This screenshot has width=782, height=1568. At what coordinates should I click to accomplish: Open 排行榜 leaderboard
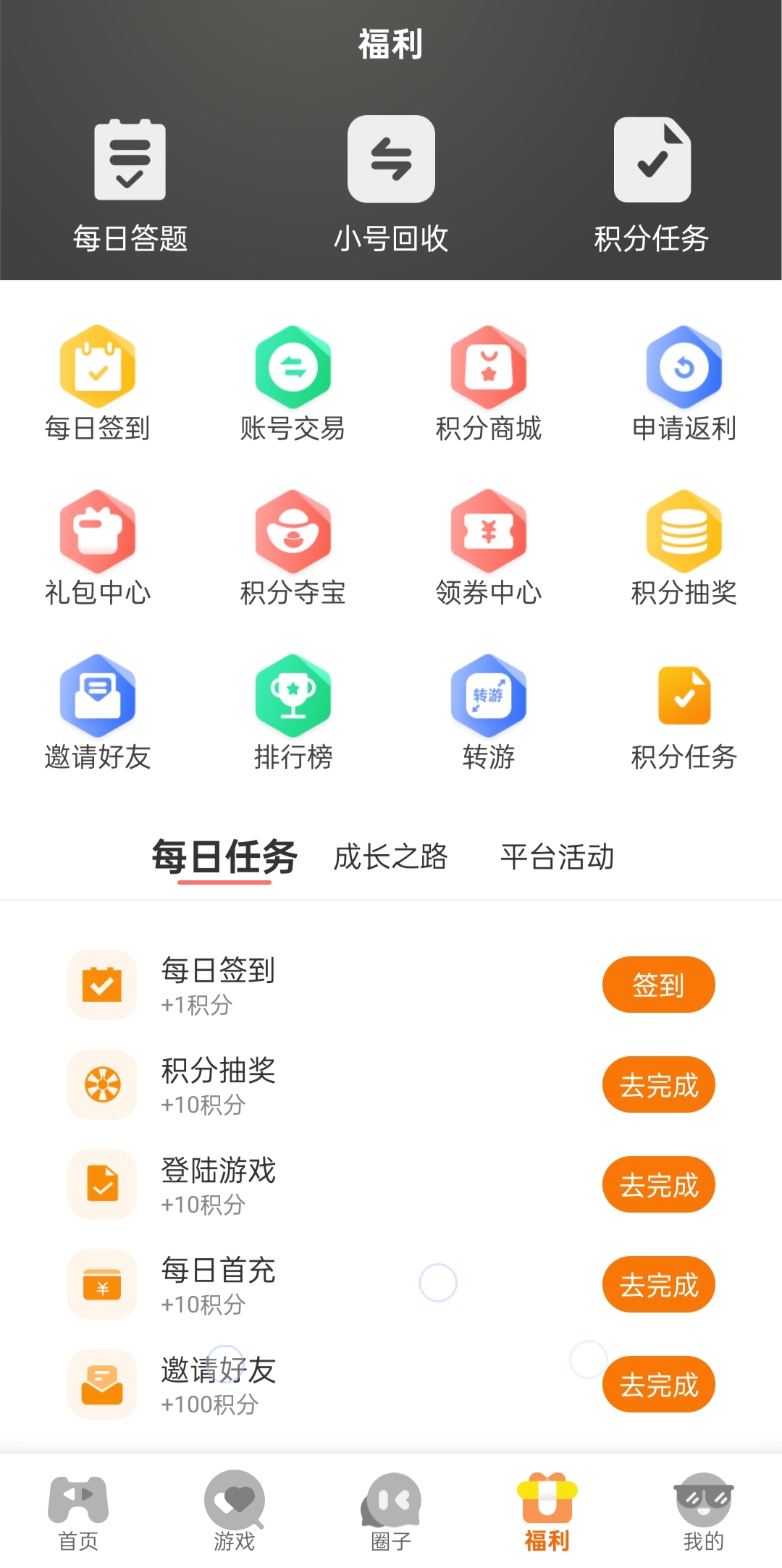coord(293,712)
